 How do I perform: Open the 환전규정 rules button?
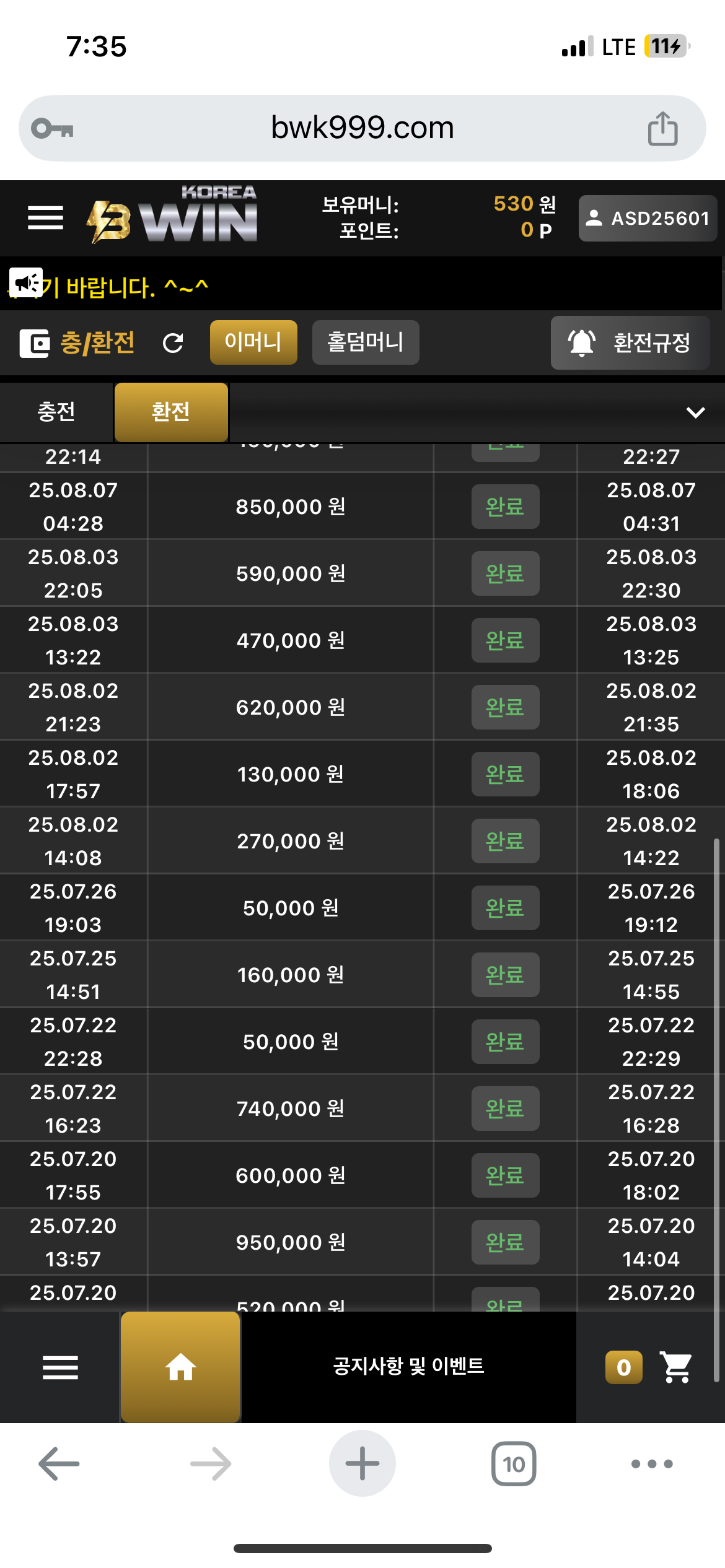630,342
